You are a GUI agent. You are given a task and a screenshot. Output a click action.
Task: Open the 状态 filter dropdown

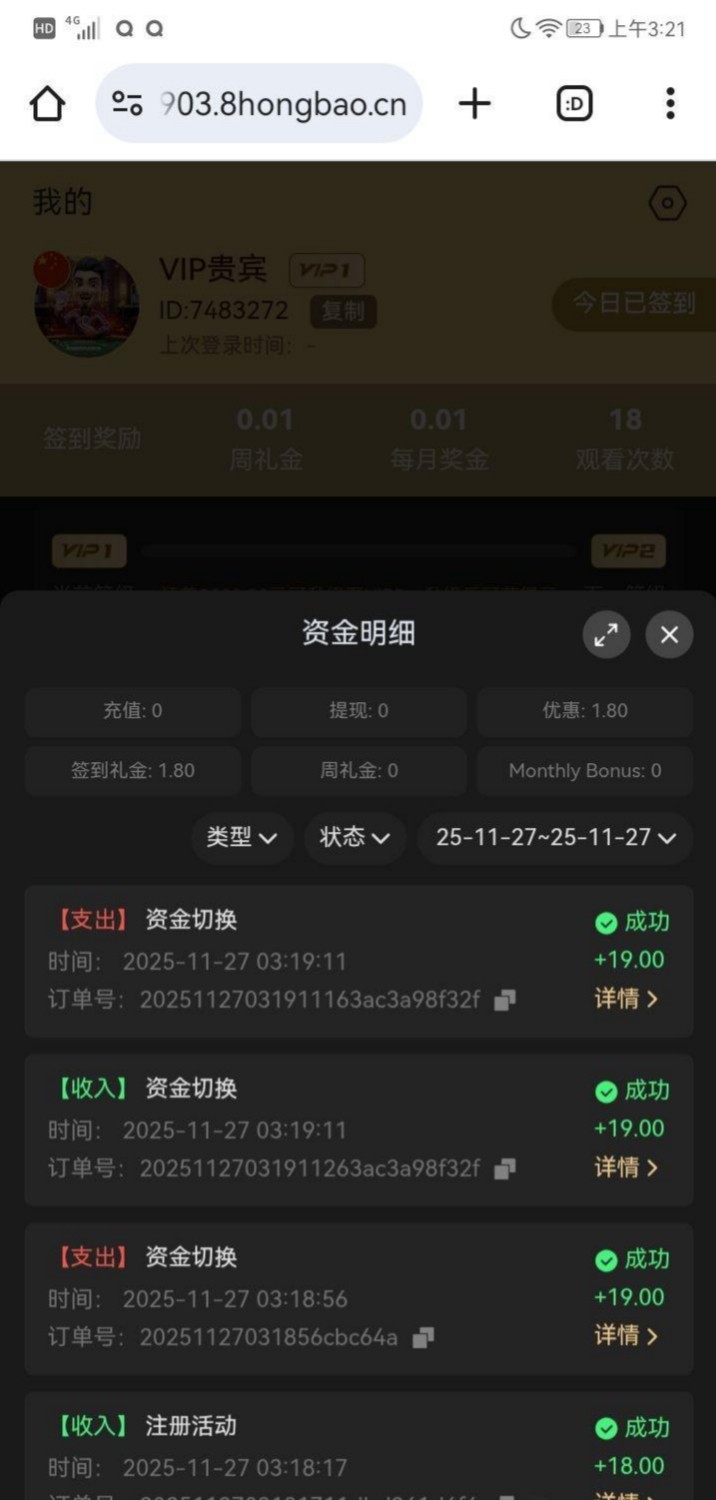[x=354, y=837]
